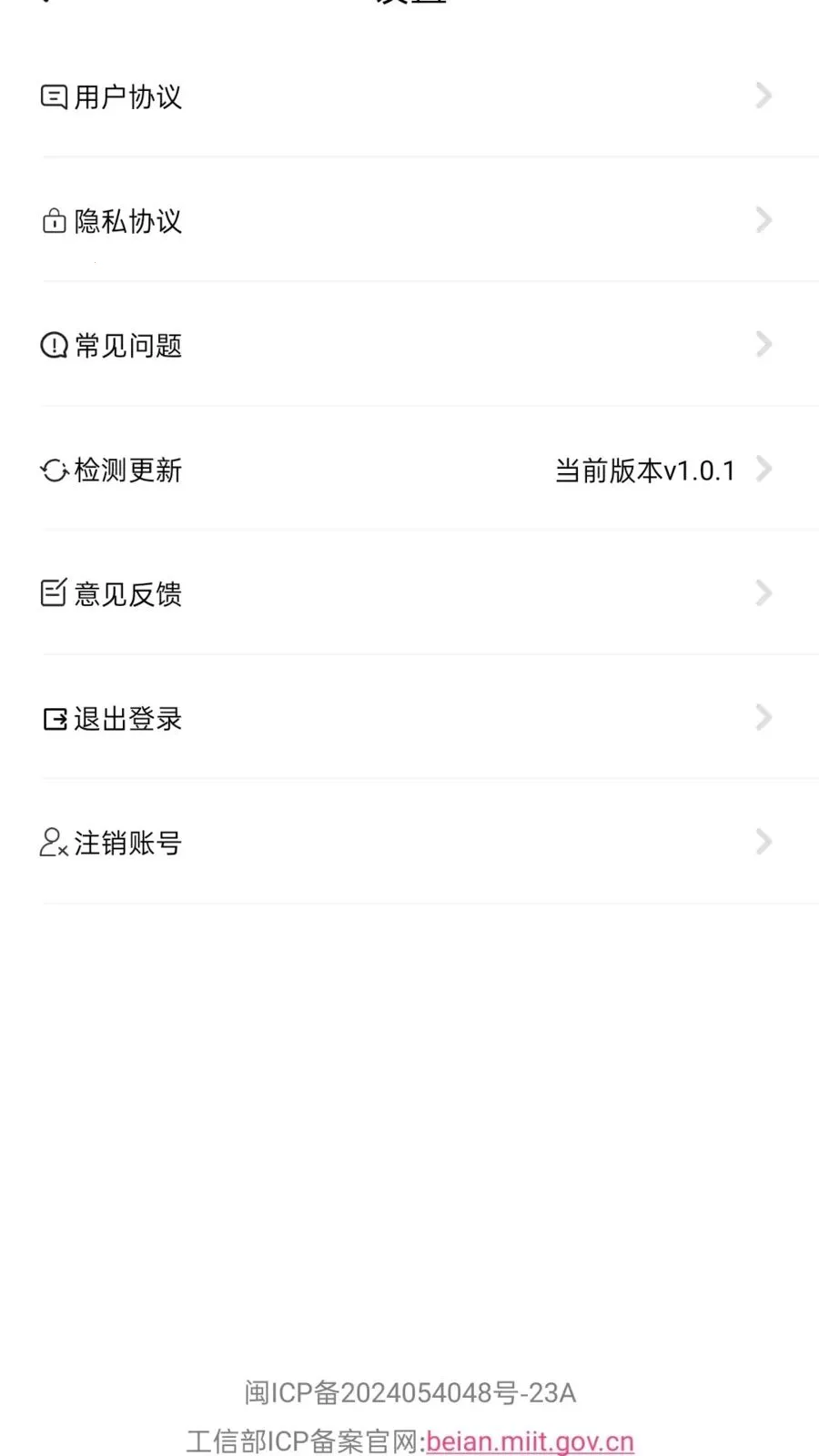Click the chevron on the 注销账号 row
The height and width of the screenshot is (1456, 819).
click(x=763, y=842)
